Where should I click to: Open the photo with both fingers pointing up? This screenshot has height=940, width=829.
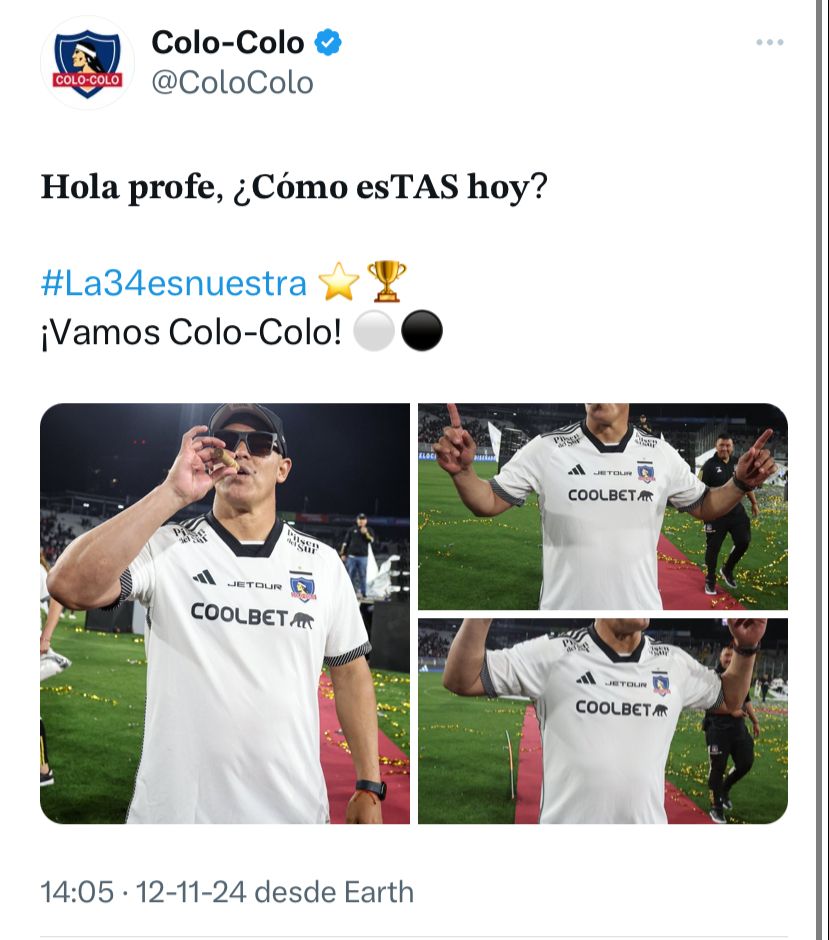[x=602, y=506]
